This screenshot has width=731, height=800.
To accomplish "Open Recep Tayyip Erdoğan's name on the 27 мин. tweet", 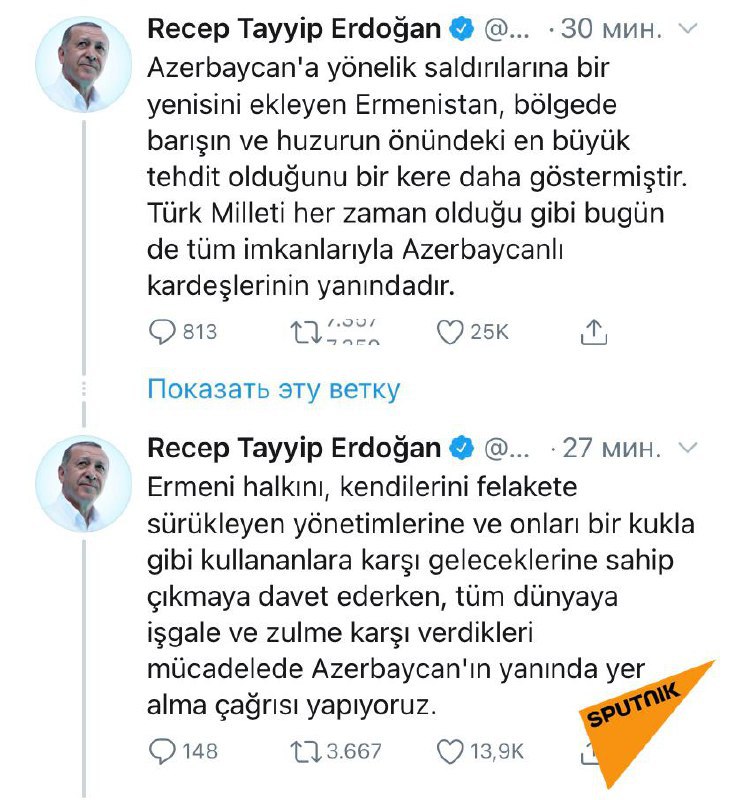I will click(x=294, y=446).
